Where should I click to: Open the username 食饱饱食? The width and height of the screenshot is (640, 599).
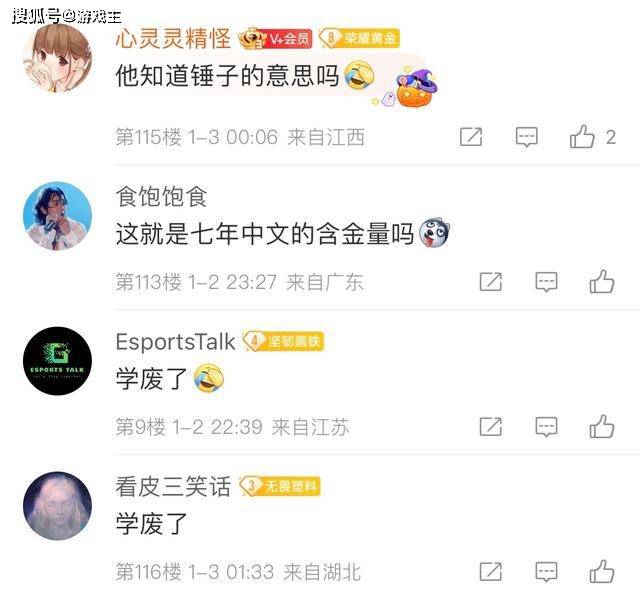pyautogui.click(x=162, y=196)
